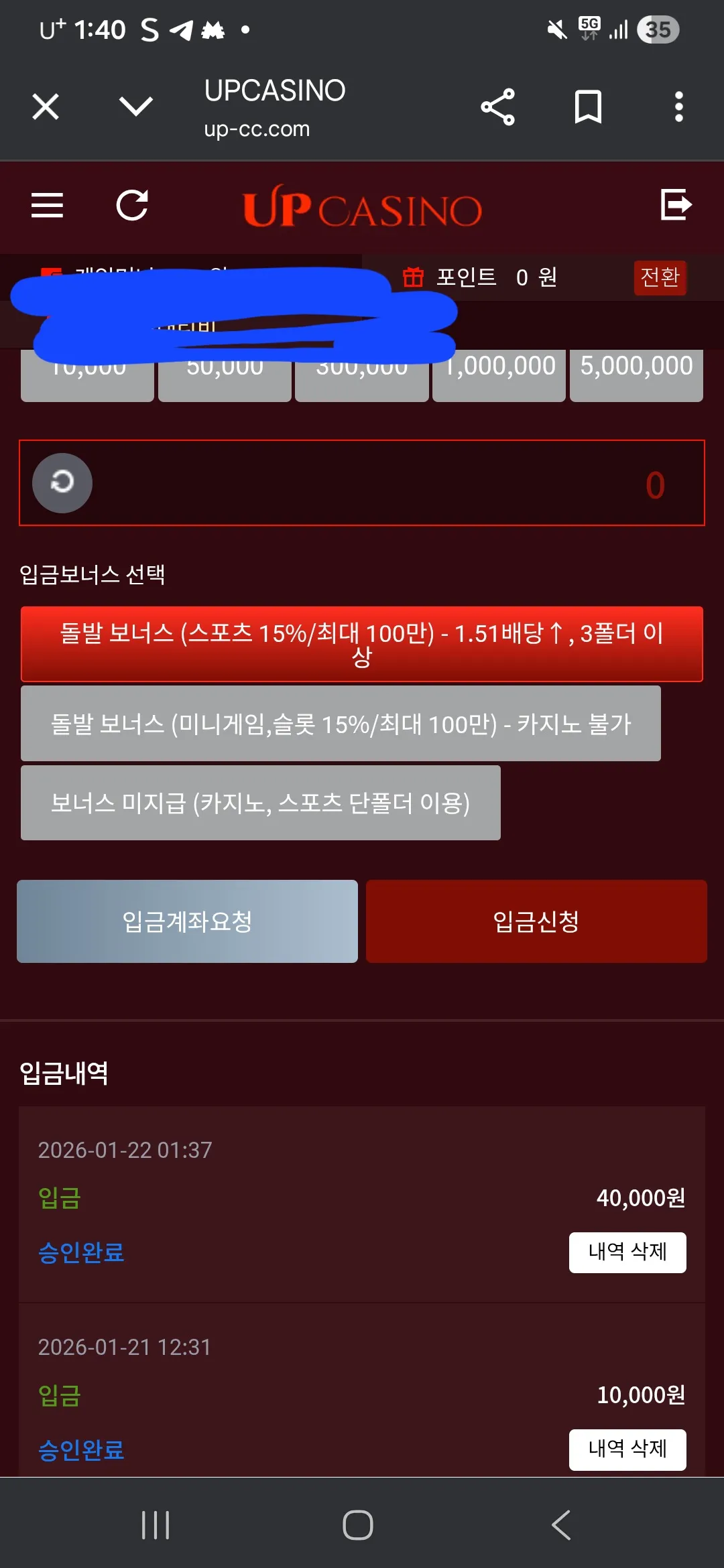Submit with 입금신청 button
The height and width of the screenshot is (1568, 724).
click(536, 921)
